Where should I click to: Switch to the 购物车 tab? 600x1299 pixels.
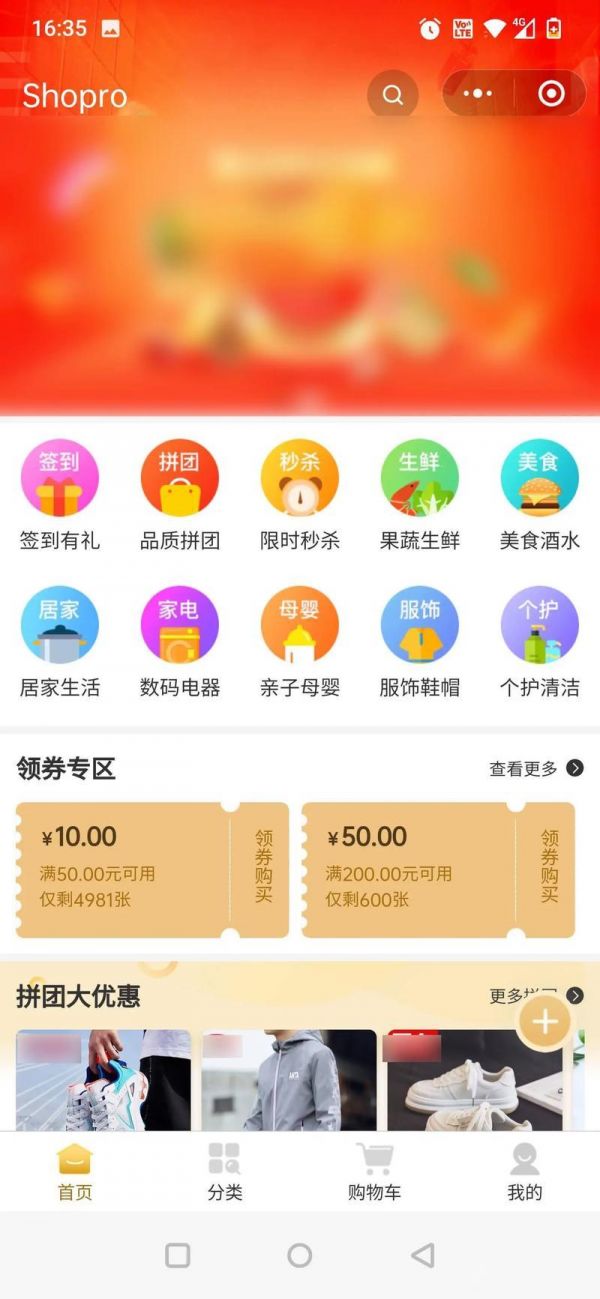click(374, 1172)
